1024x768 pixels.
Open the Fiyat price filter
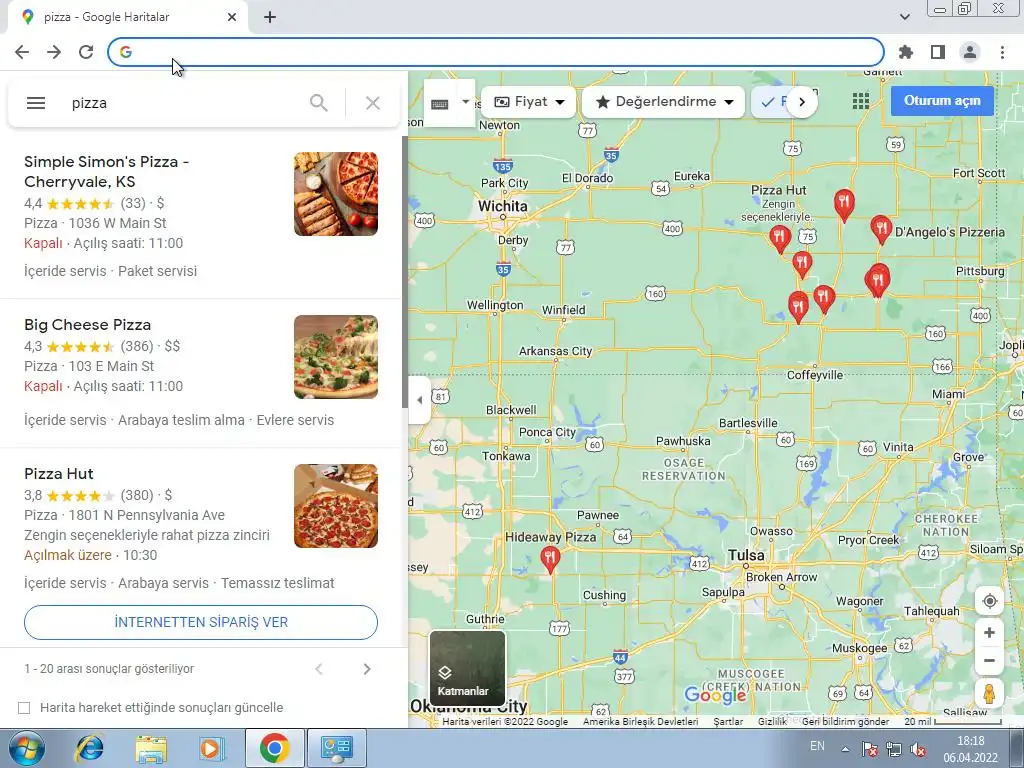pos(529,102)
